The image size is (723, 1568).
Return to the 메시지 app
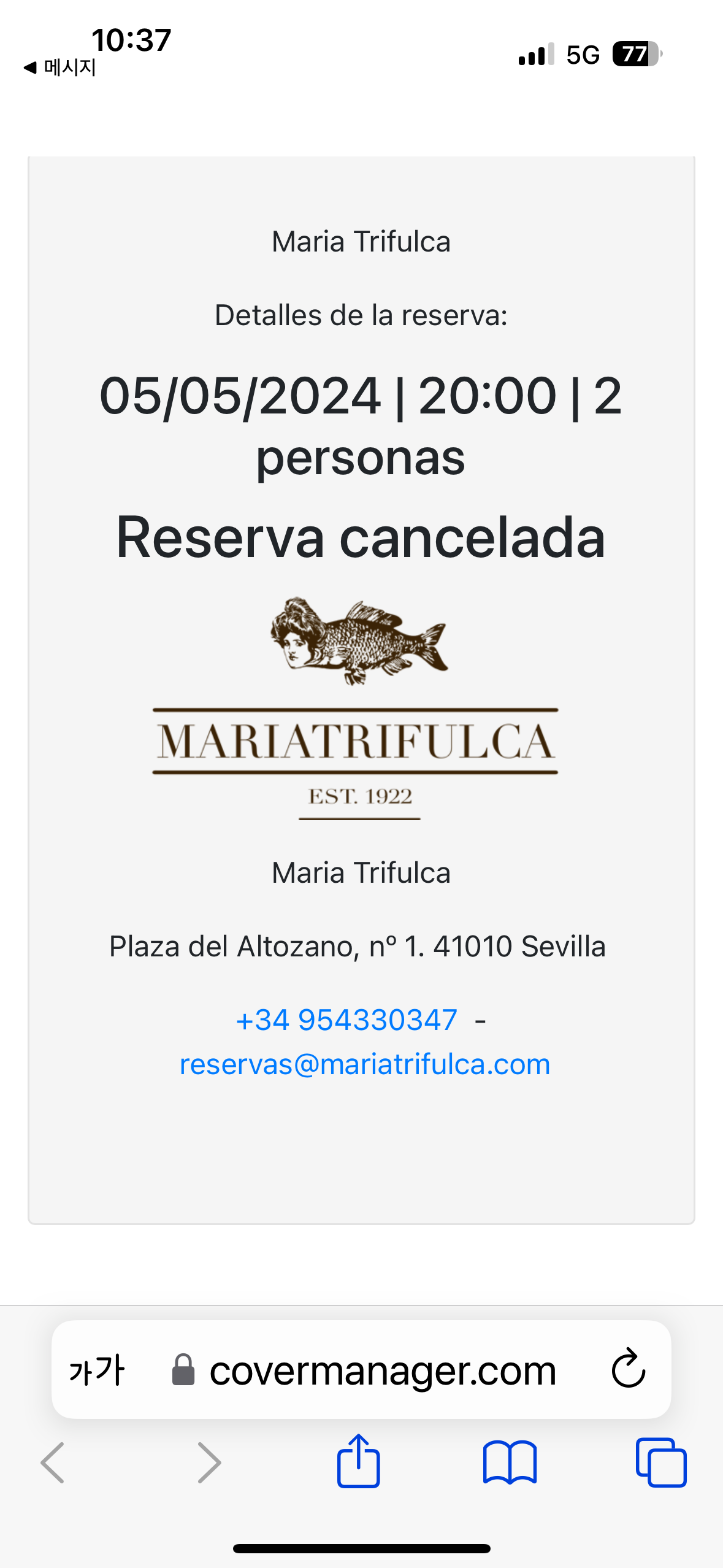[60, 67]
